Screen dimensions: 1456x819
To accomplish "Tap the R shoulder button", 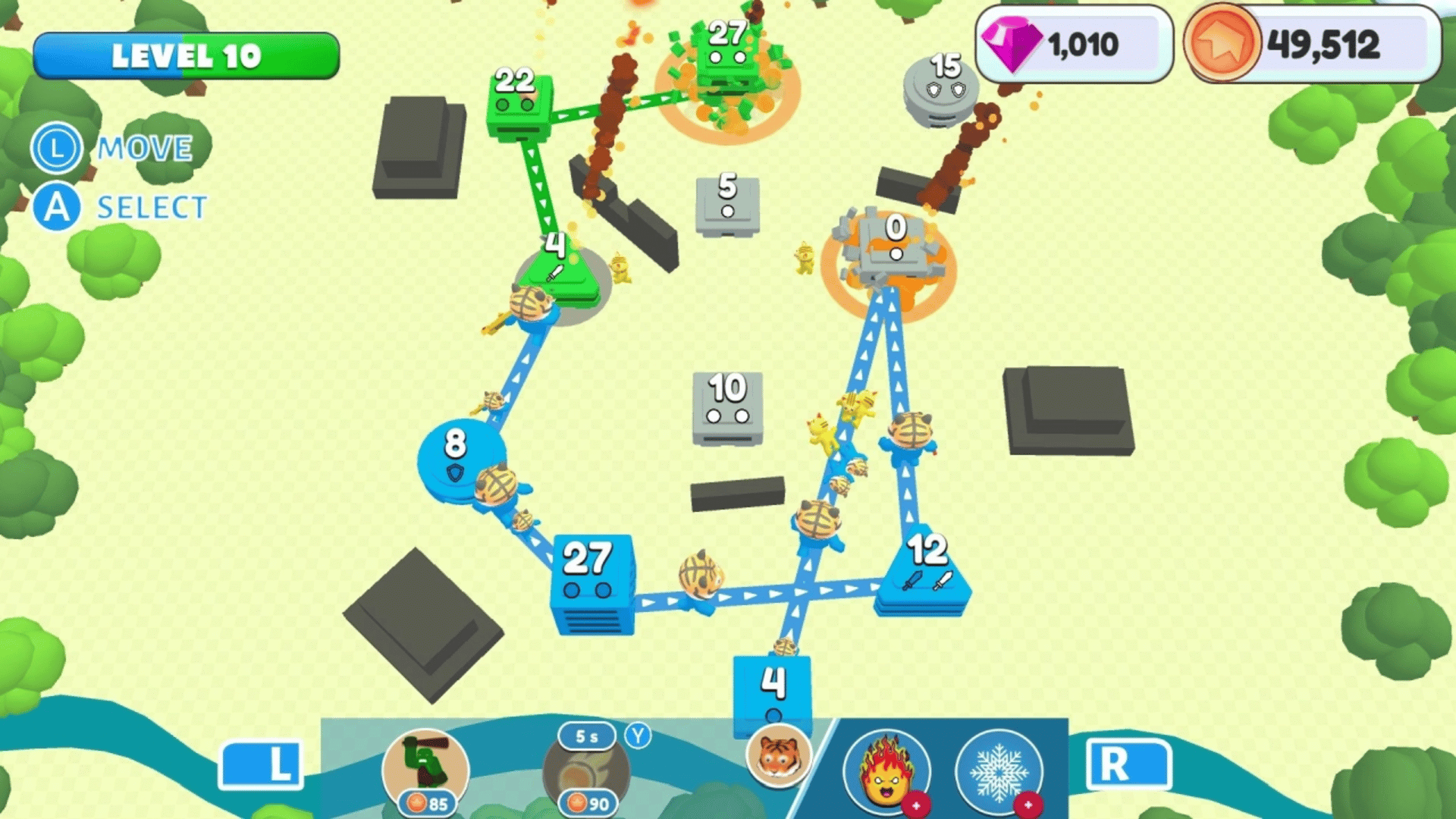I will [x=1128, y=764].
